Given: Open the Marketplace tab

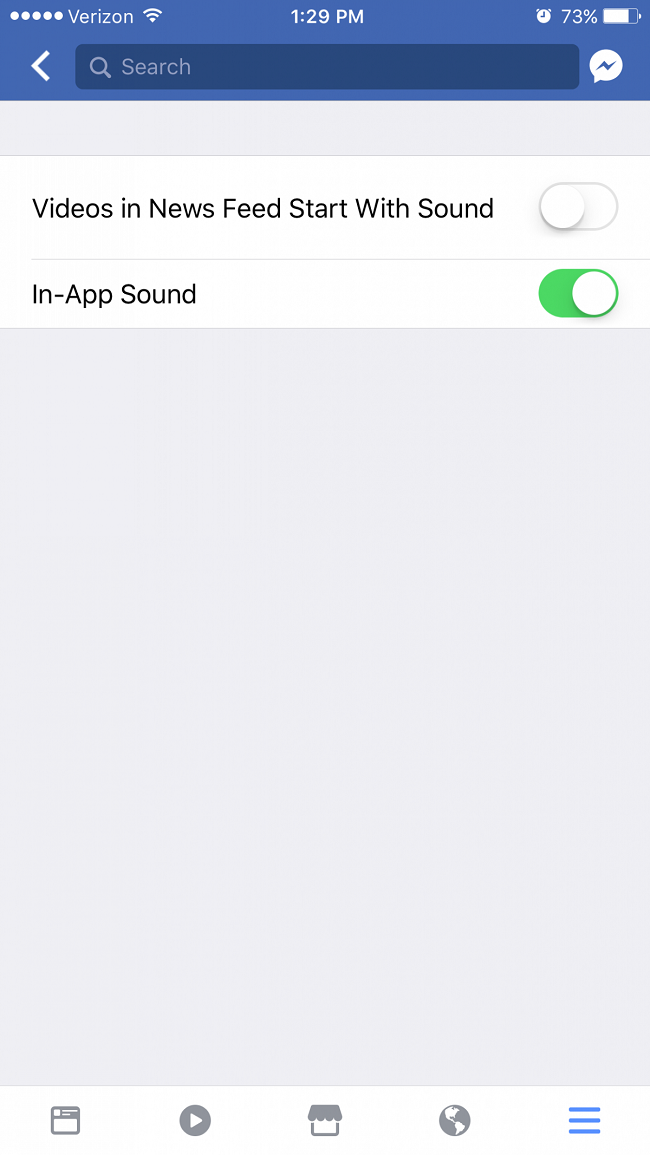Looking at the screenshot, I should coord(325,1120).
